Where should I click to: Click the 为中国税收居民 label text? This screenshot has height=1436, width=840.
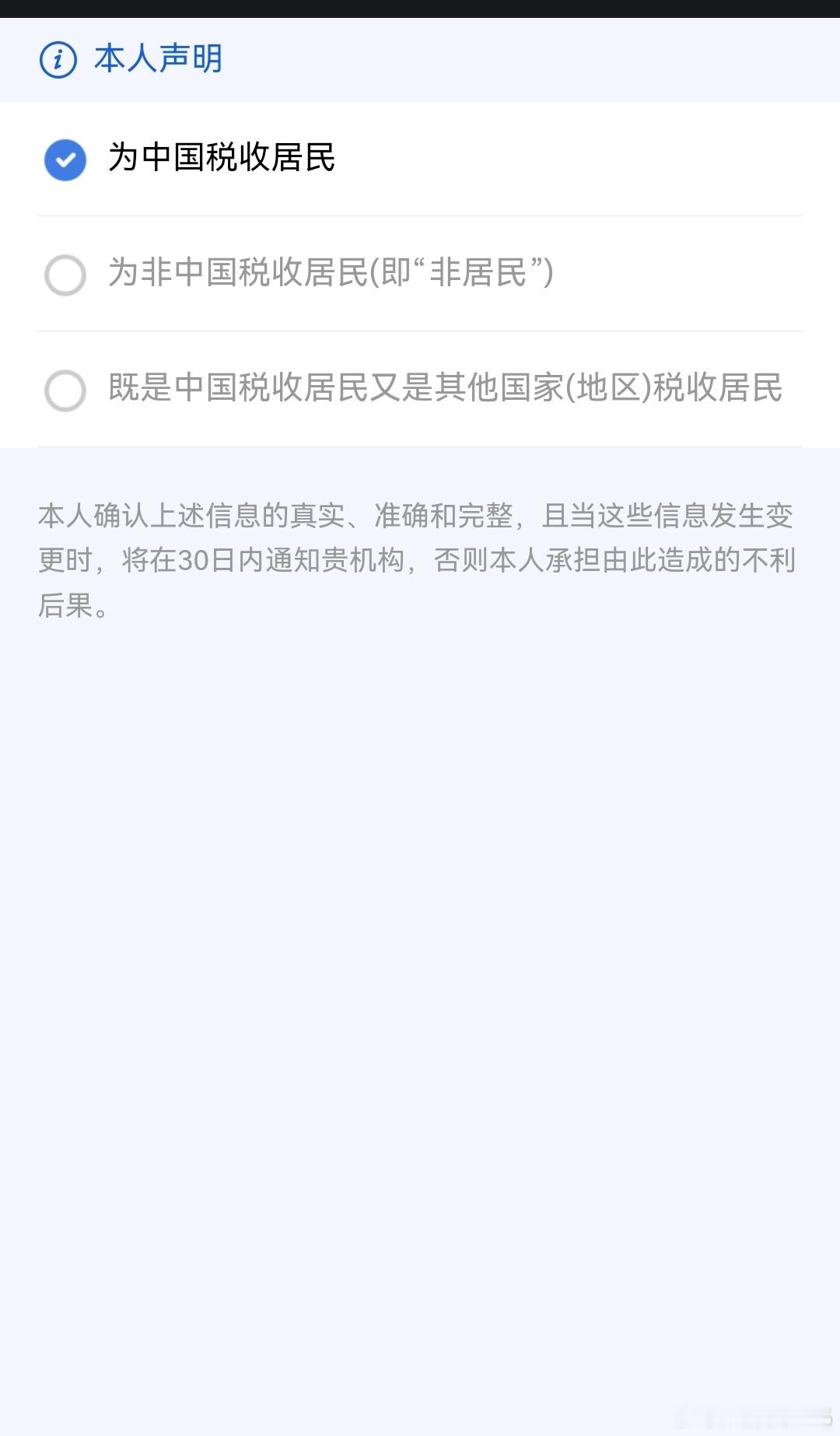click(x=226, y=161)
